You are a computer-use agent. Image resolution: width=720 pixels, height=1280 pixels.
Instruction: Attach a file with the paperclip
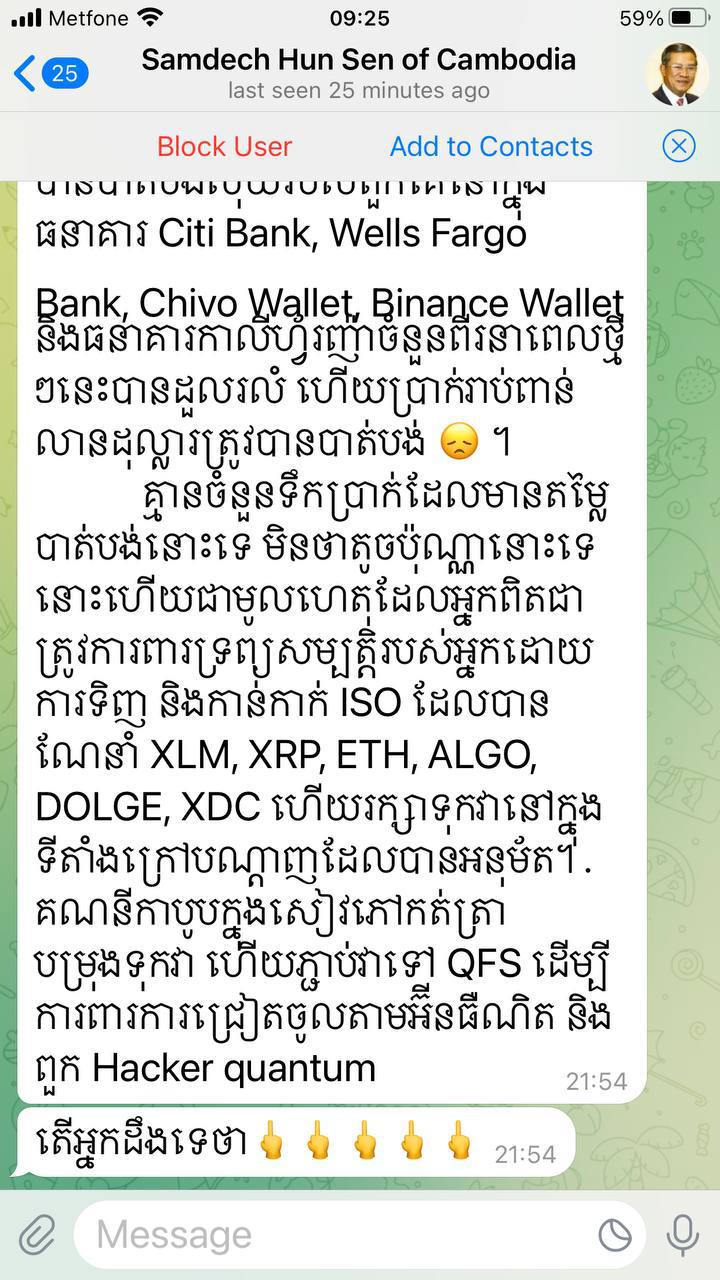[37, 1236]
